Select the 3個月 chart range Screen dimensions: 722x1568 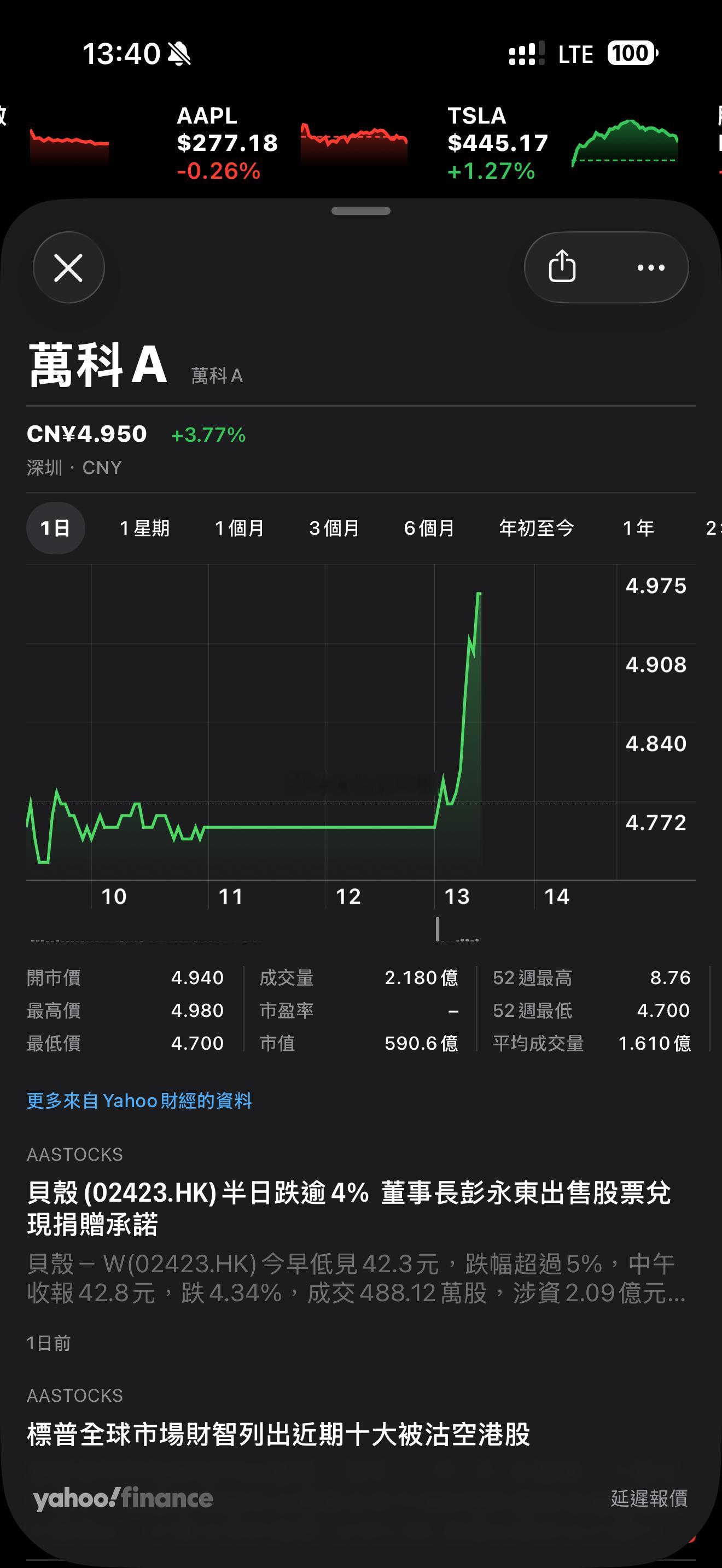tap(334, 528)
